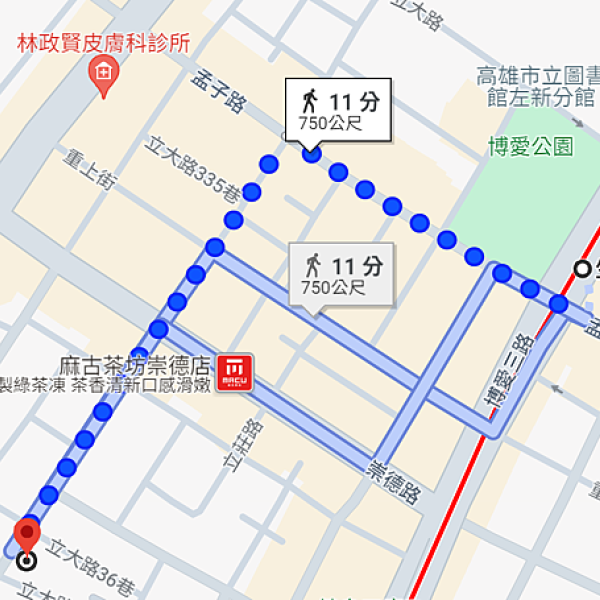Open 麻古茶坊崇德店 place marker

(236, 372)
